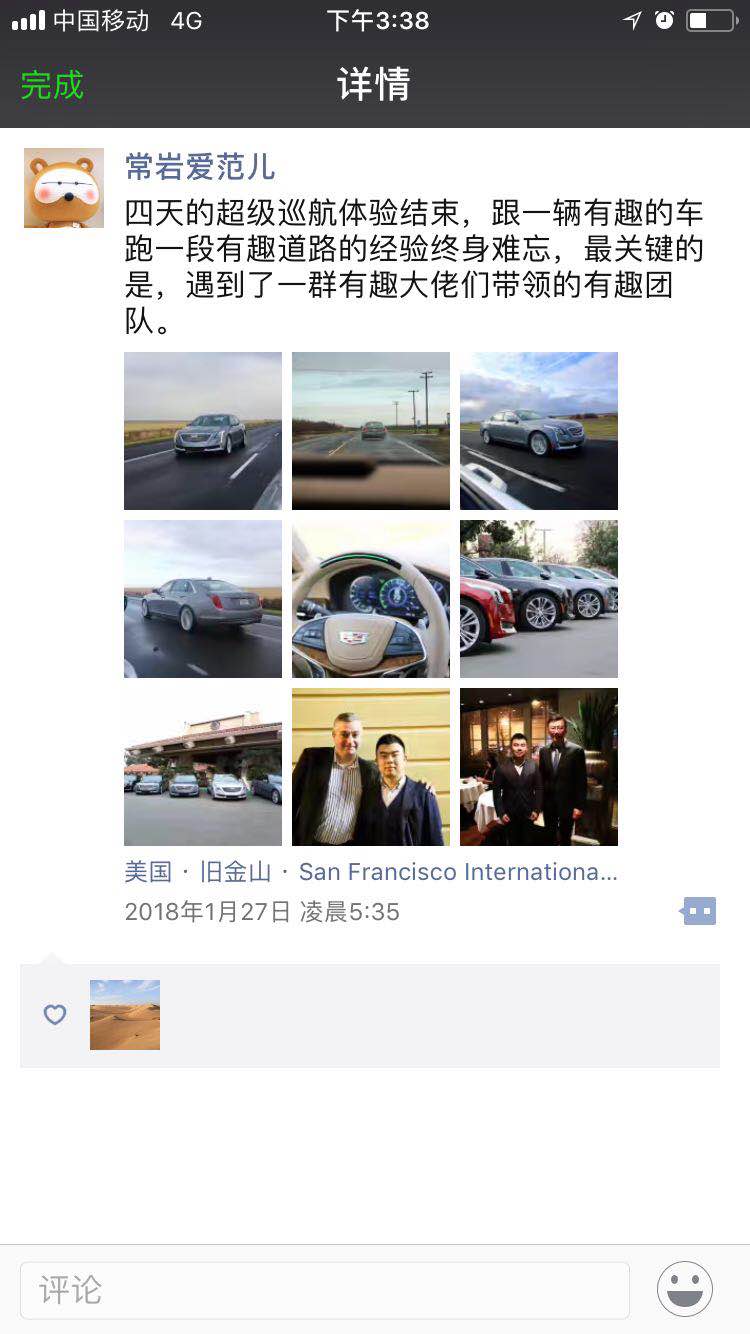Open the San Francisco International location link
750x1334 pixels.
coord(371,872)
